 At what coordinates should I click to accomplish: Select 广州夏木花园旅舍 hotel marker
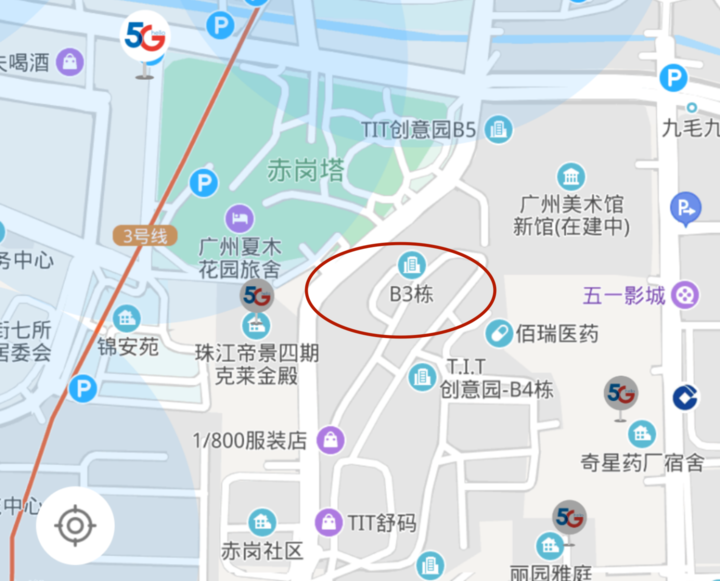239,217
